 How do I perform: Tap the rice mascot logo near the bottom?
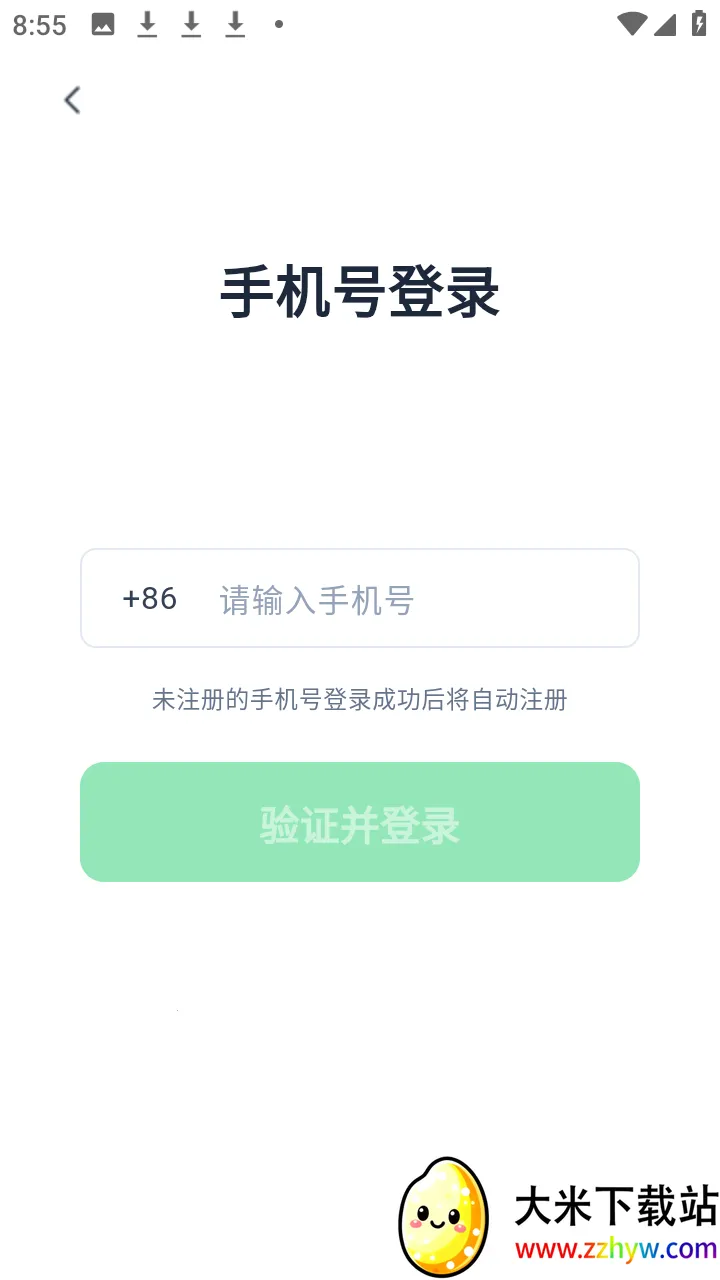coord(447,1214)
